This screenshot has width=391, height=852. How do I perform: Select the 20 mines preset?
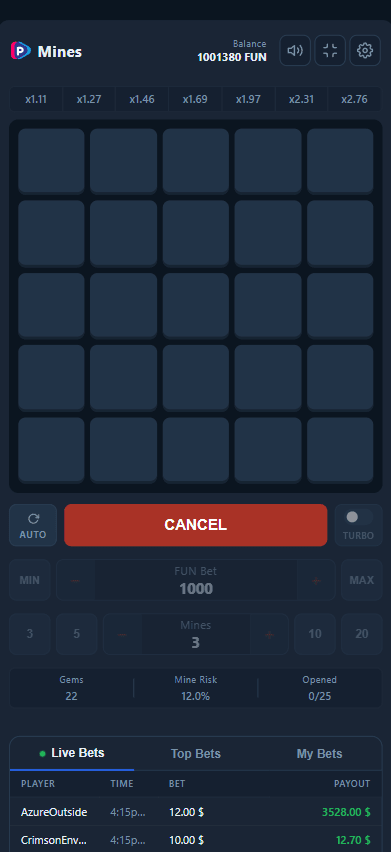(x=362, y=634)
